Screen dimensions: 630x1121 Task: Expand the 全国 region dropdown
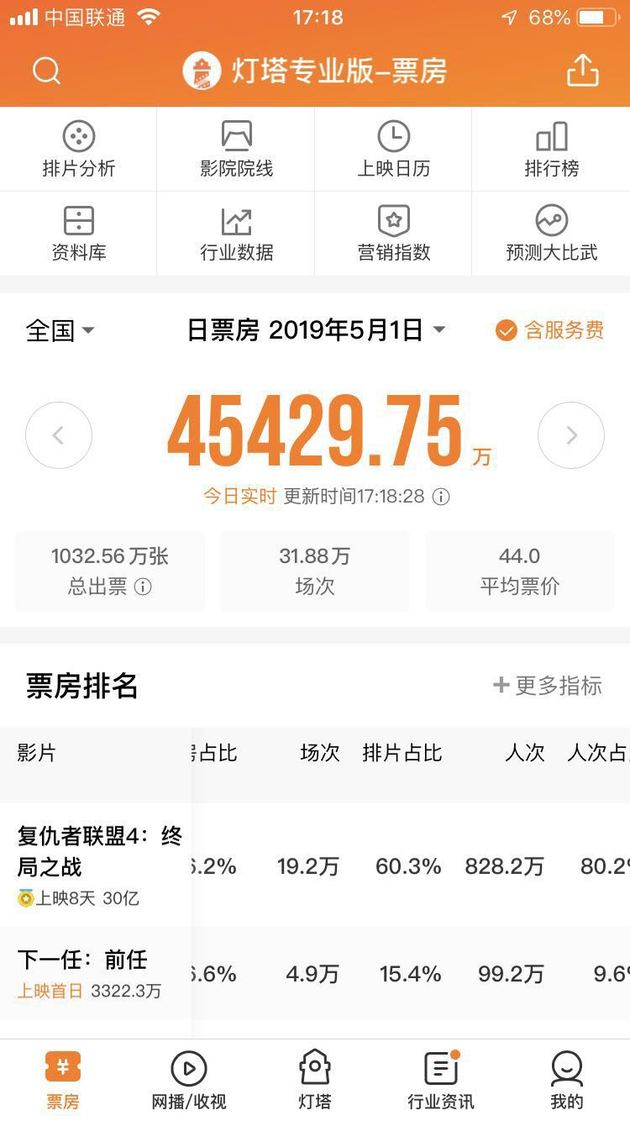[60, 330]
